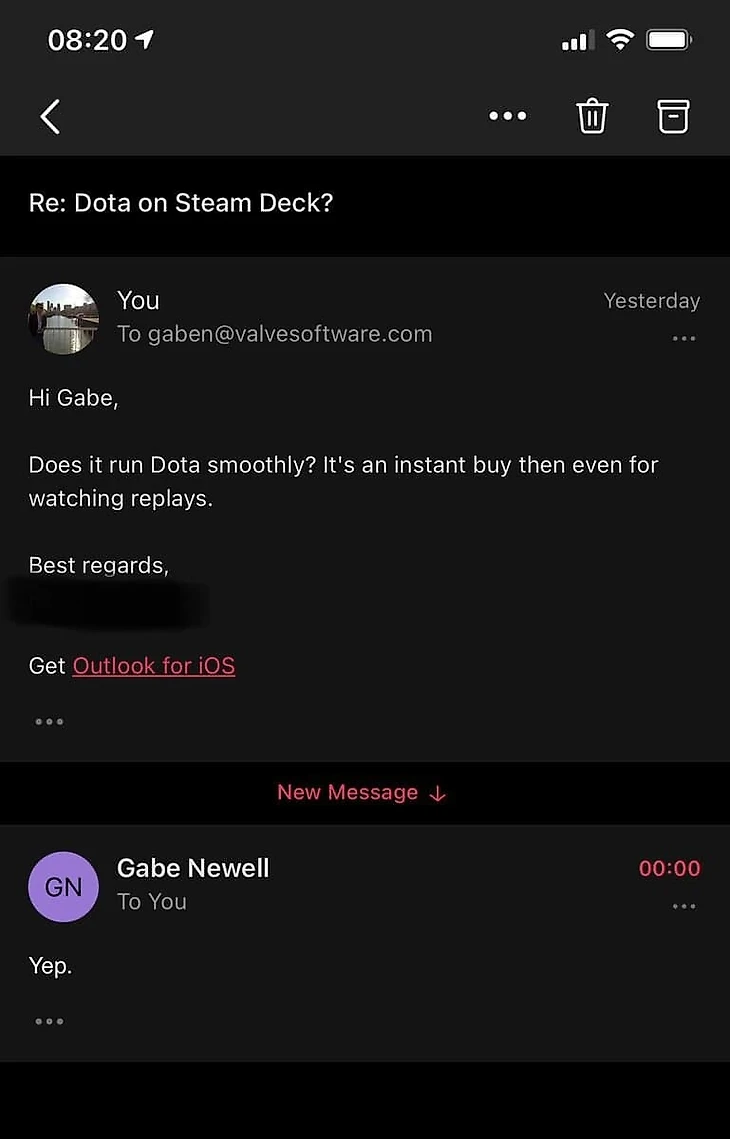
Task: Go back to the inbox
Action: click(x=50, y=117)
